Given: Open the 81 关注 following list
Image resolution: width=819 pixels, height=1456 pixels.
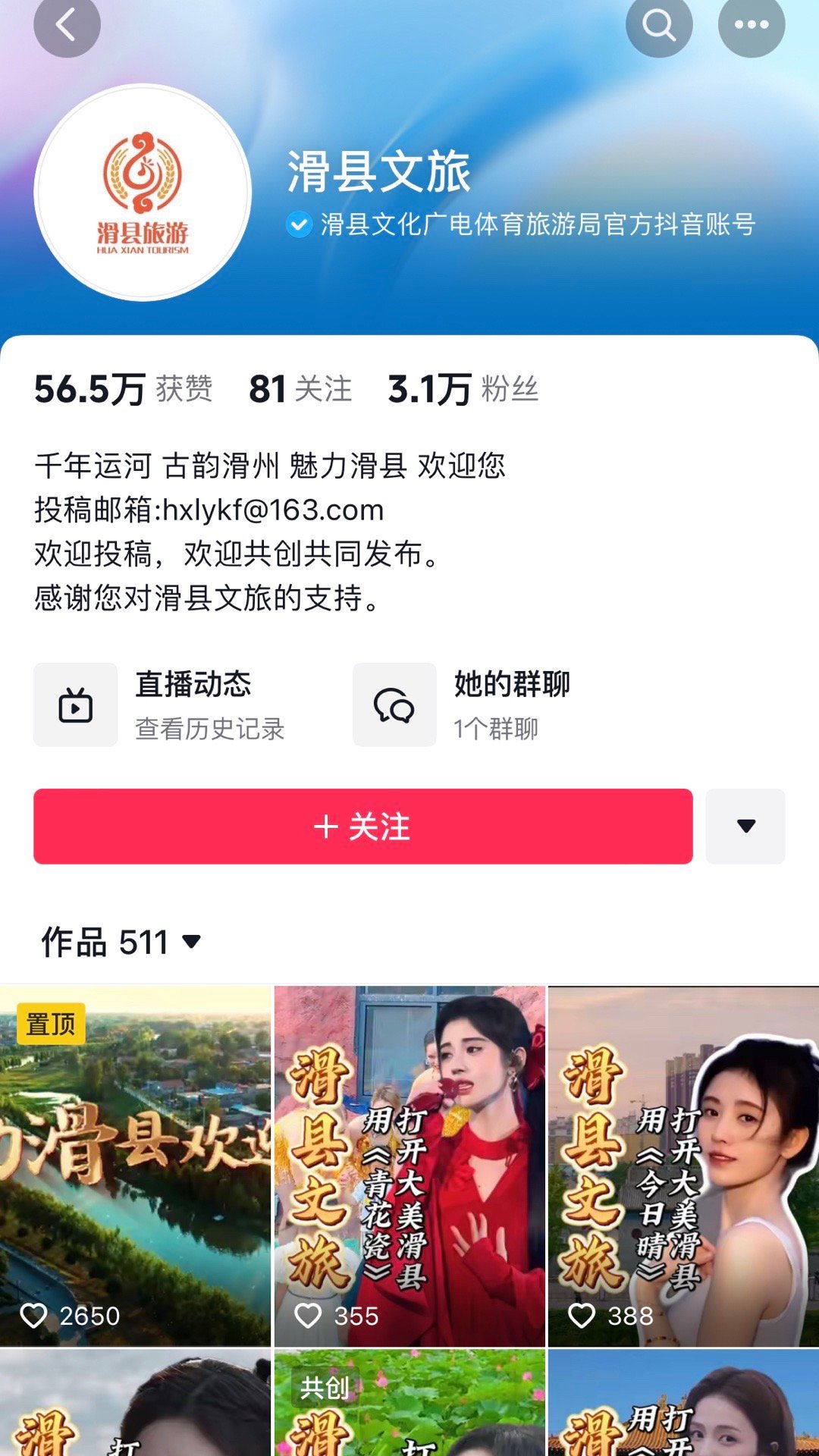Looking at the screenshot, I should tap(300, 389).
